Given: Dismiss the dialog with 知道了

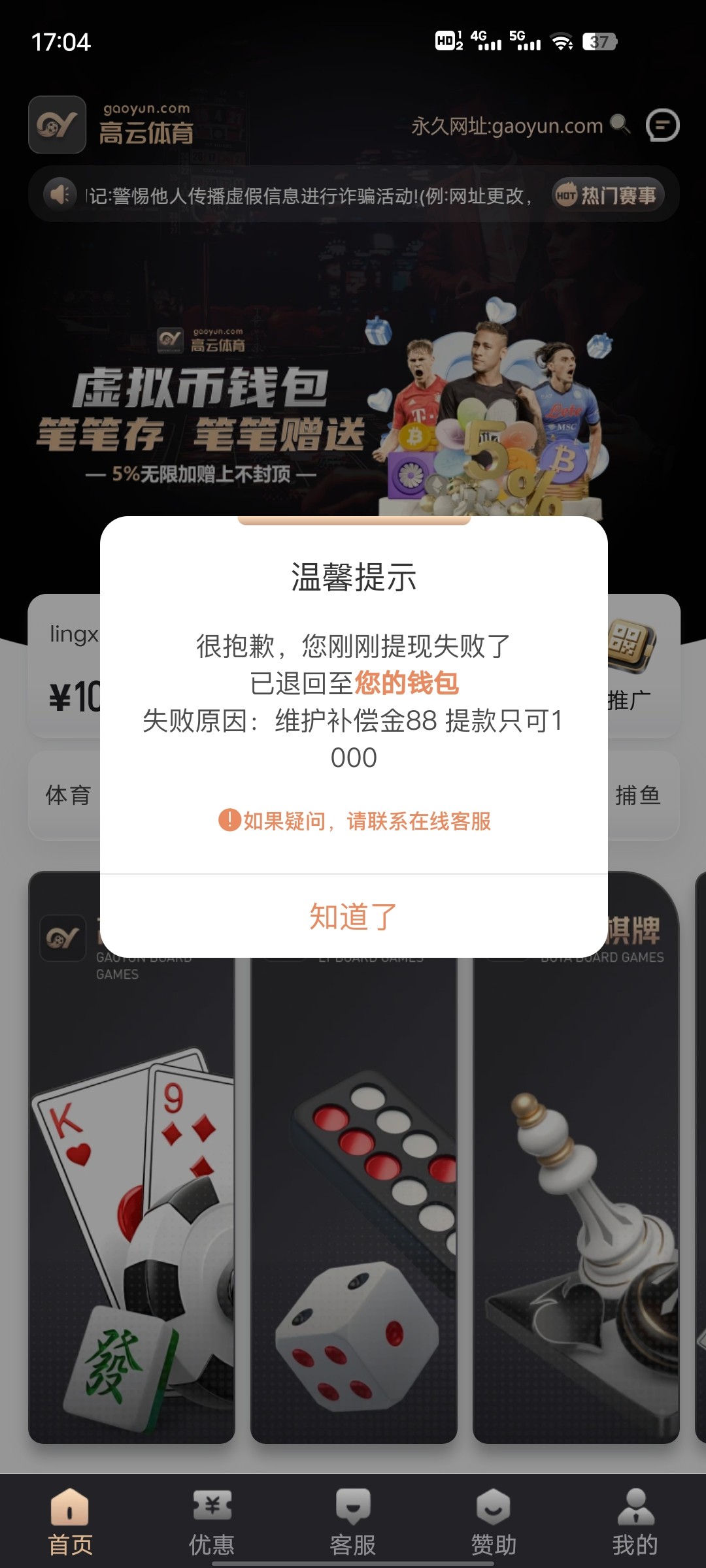Looking at the screenshot, I should coord(353,916).
